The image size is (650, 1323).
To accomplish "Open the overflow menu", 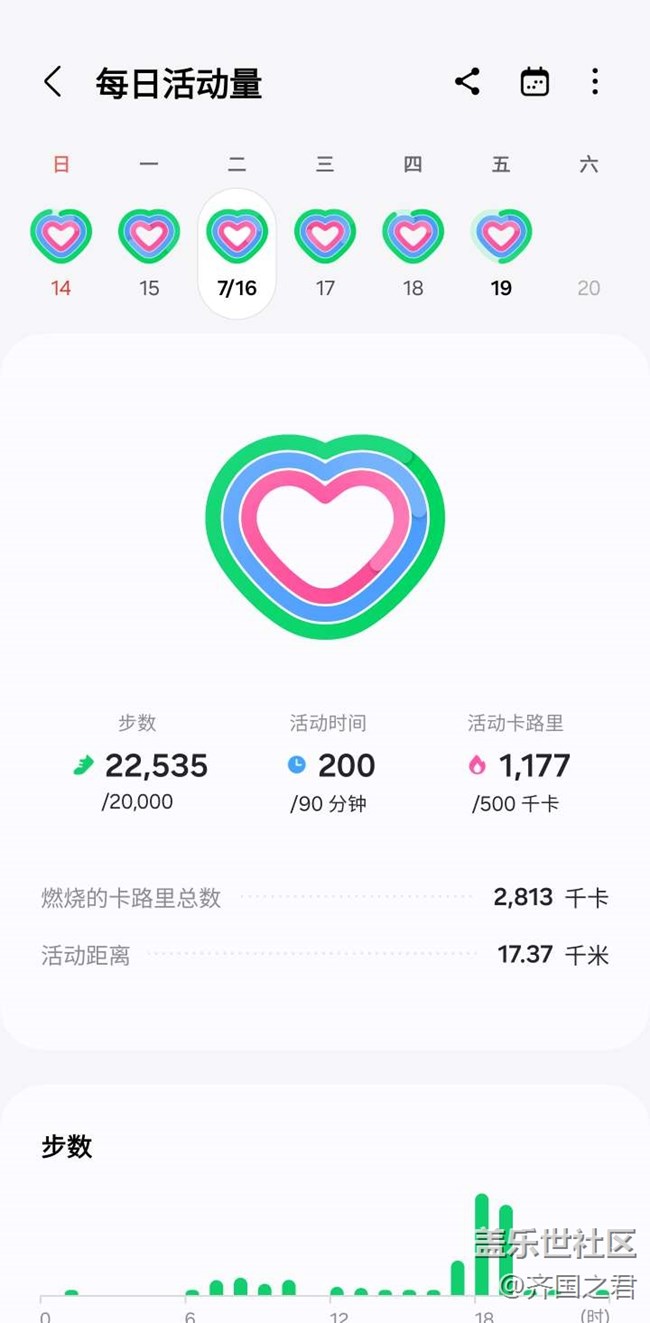I will [595, 82].
